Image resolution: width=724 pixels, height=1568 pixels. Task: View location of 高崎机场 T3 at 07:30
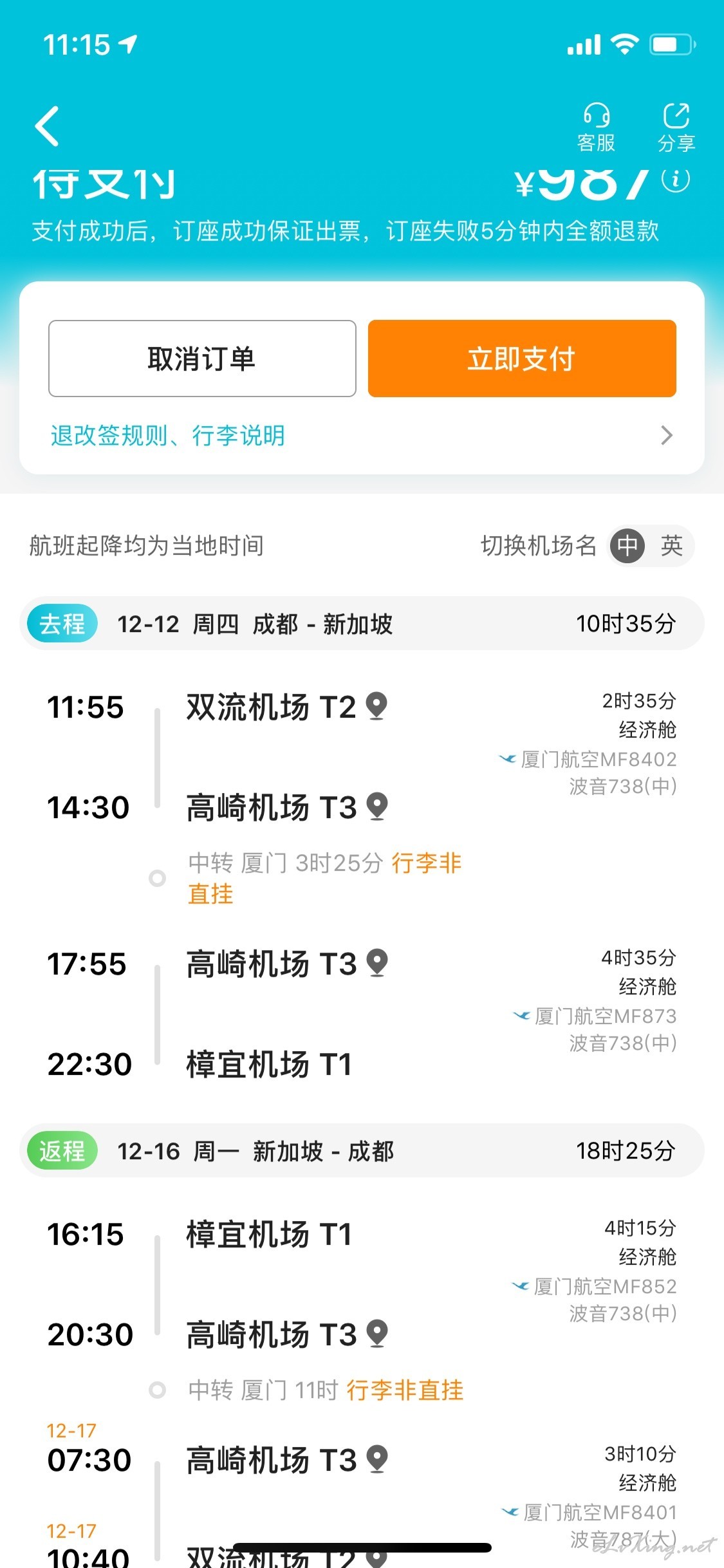(x=377, y=1460)
